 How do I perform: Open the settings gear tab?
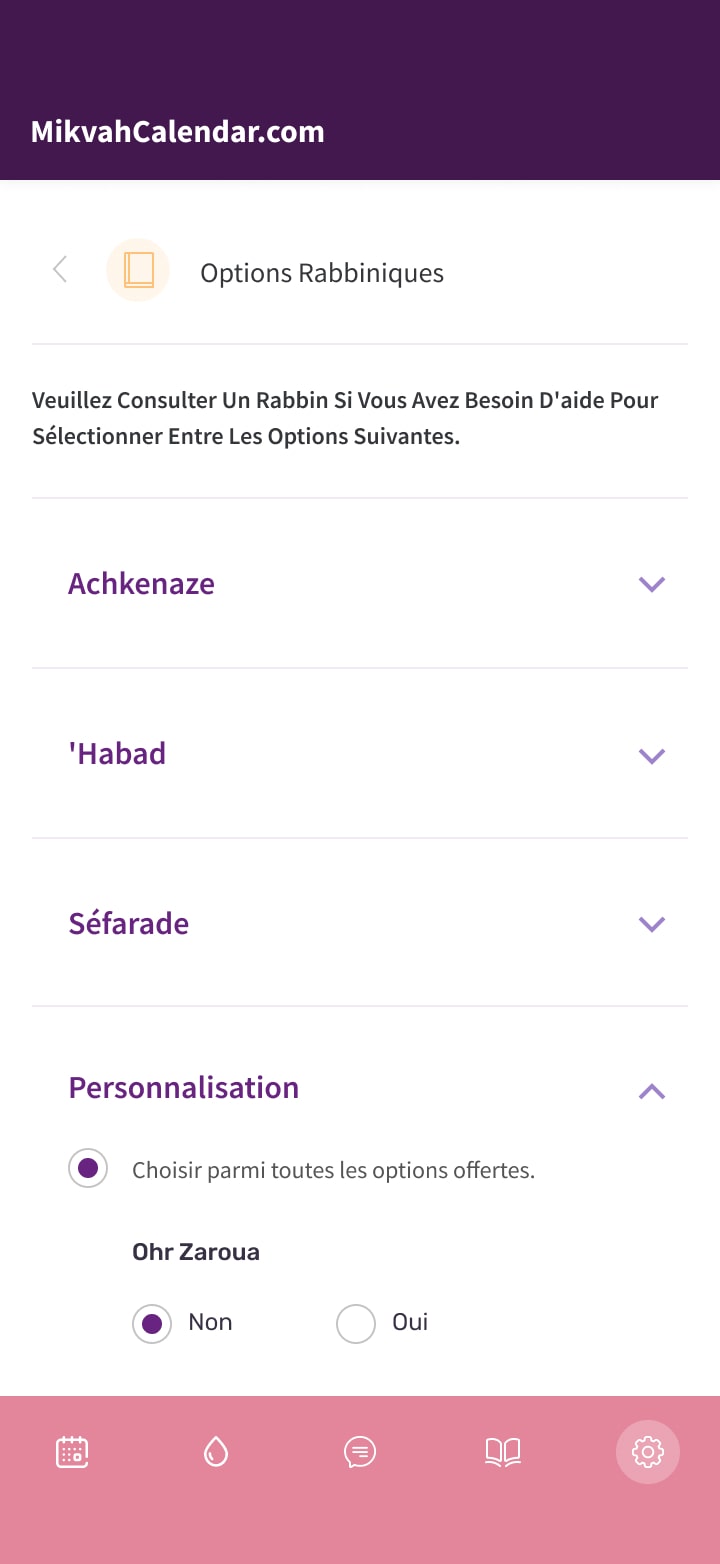pyautogui.click(x=648, y=1451)
